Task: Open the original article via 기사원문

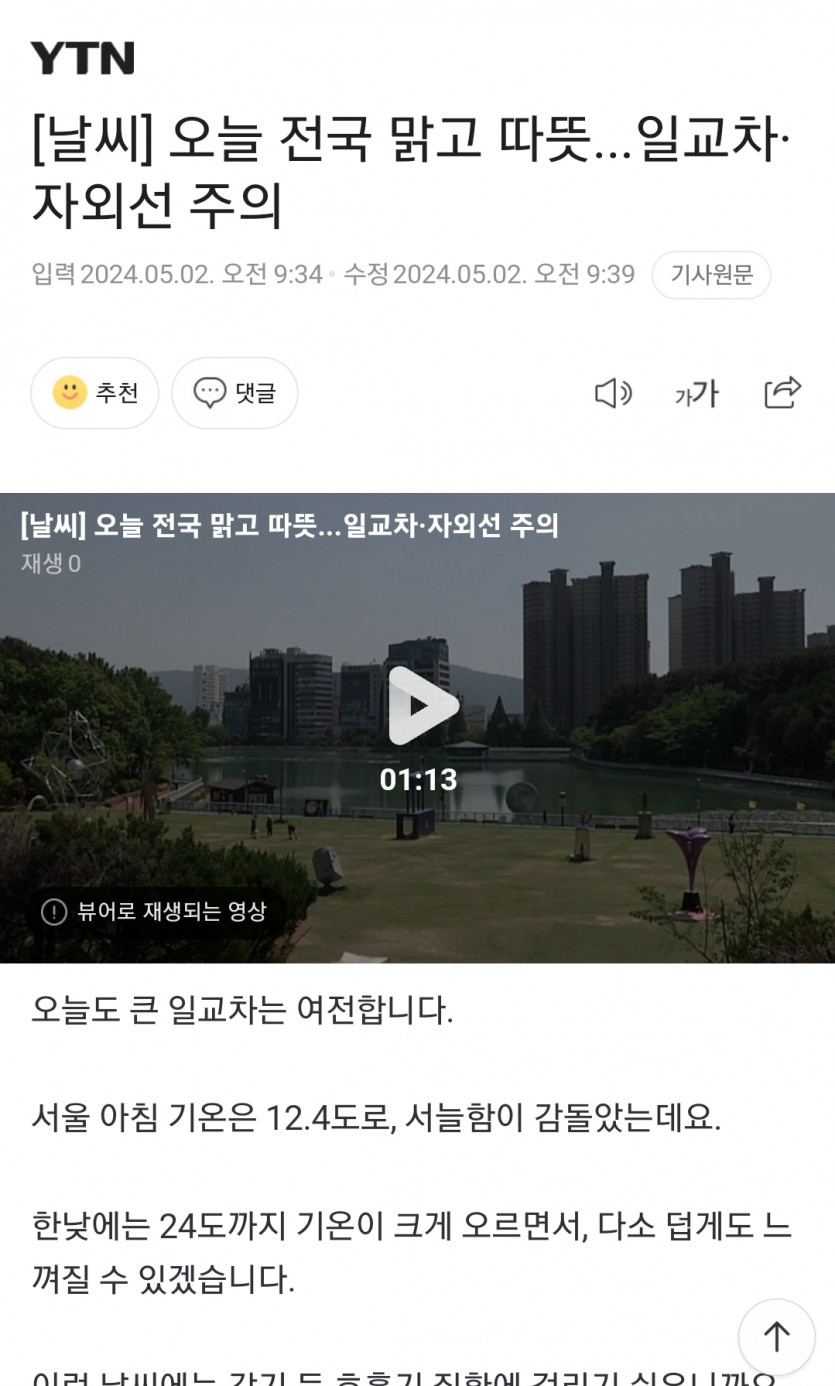Action: 711,275
